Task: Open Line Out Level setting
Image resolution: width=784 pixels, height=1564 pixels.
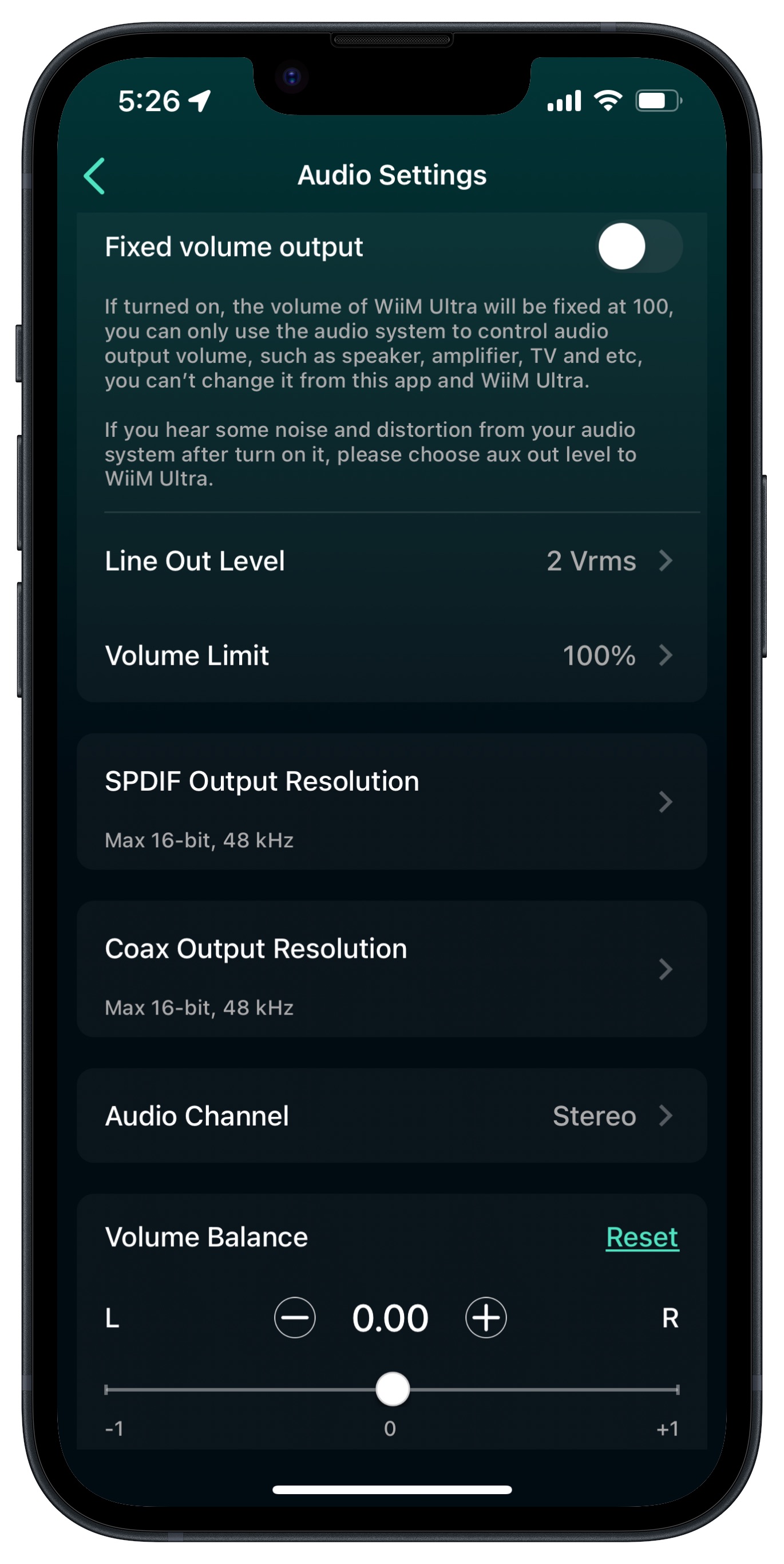Action: click(391, 561)
